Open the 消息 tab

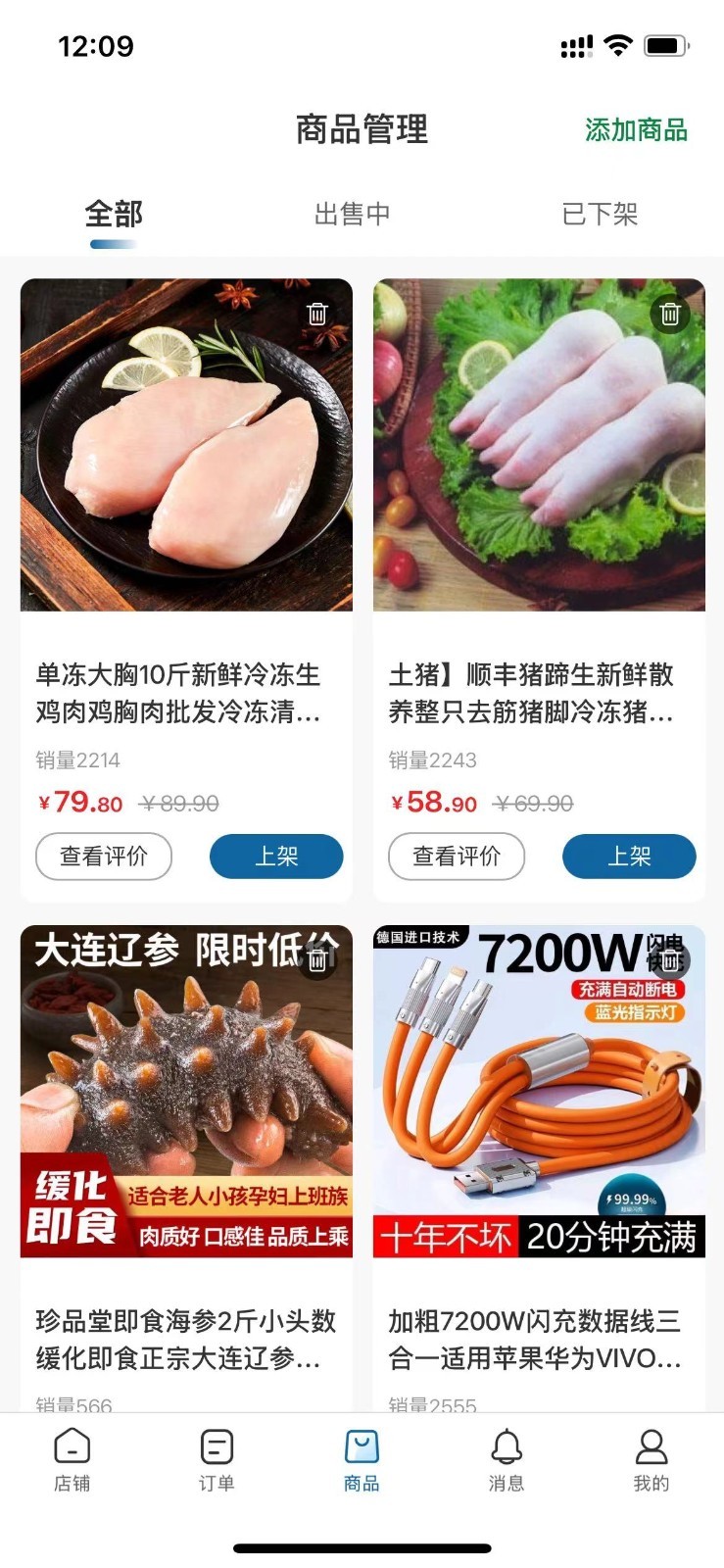pyautogui.click(x=507, y=1459)
